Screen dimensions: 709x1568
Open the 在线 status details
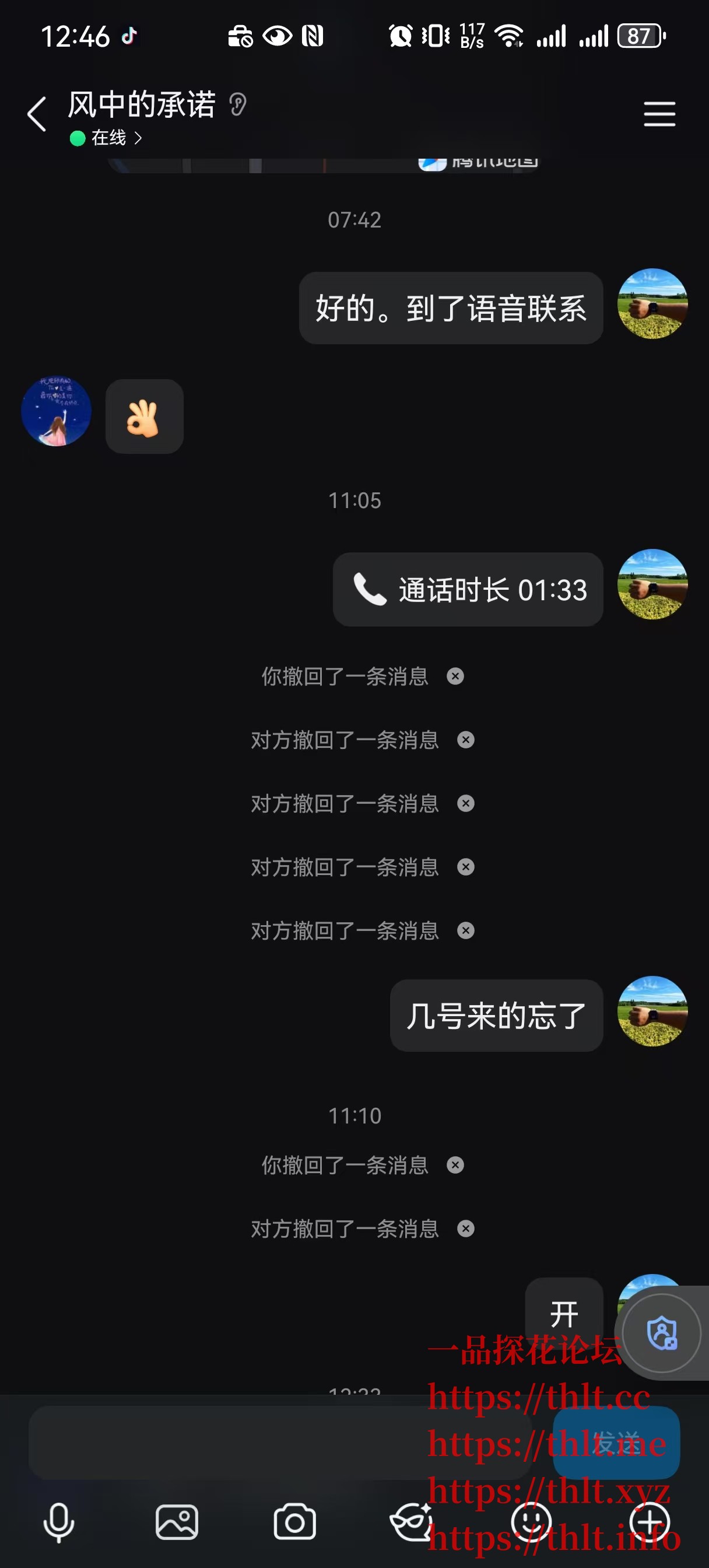pos(108,138)
